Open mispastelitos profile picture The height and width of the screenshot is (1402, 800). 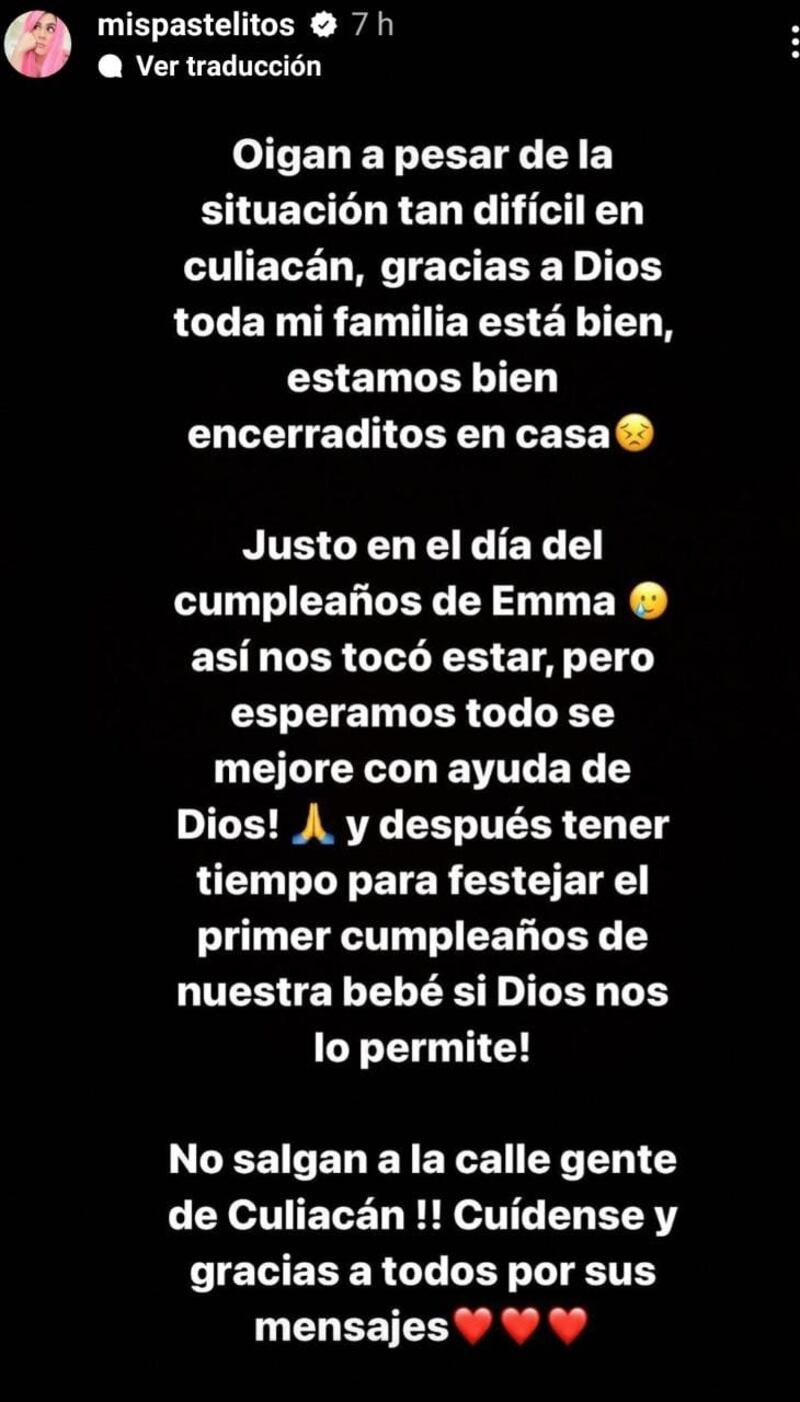[x=38, y=46]
